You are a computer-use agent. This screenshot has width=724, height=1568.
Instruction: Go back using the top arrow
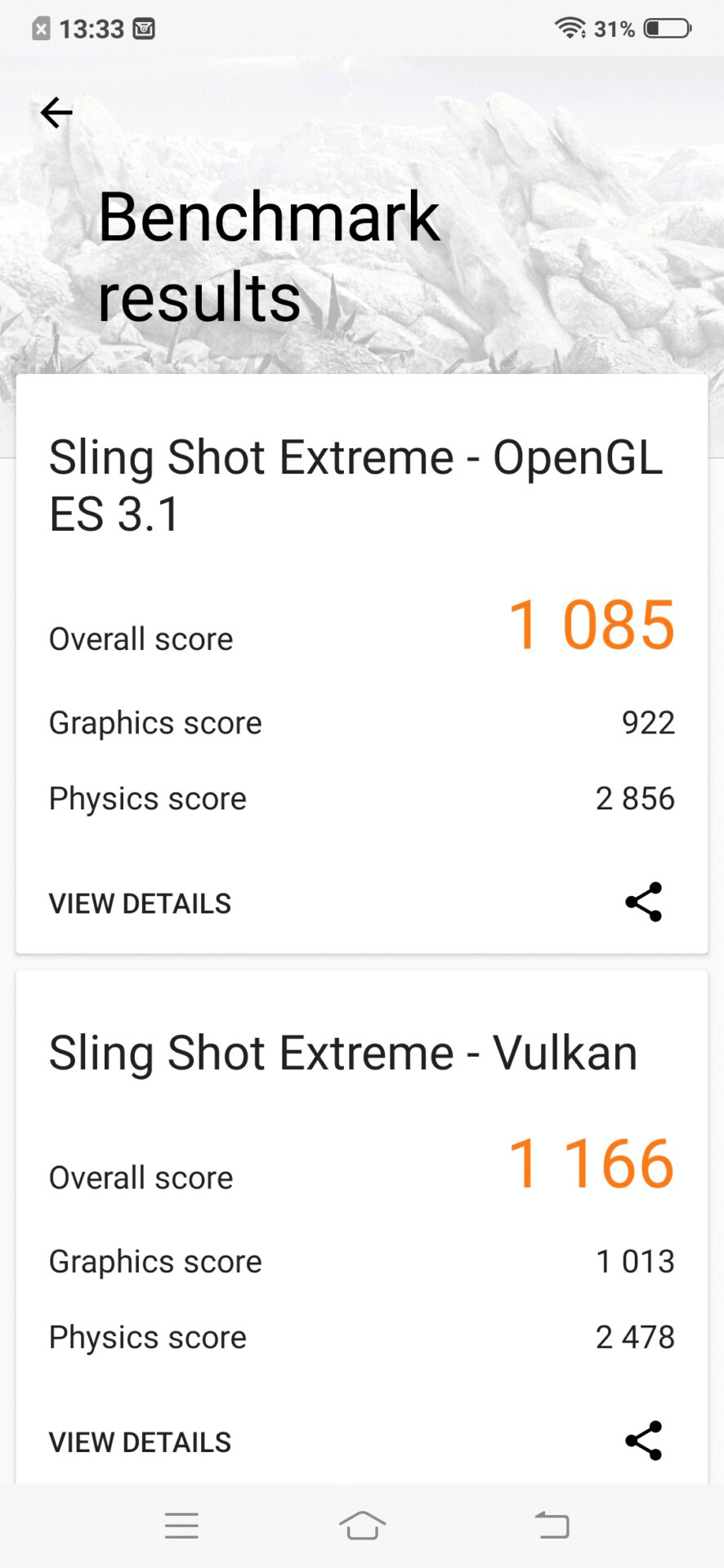(x=56, y=113)
